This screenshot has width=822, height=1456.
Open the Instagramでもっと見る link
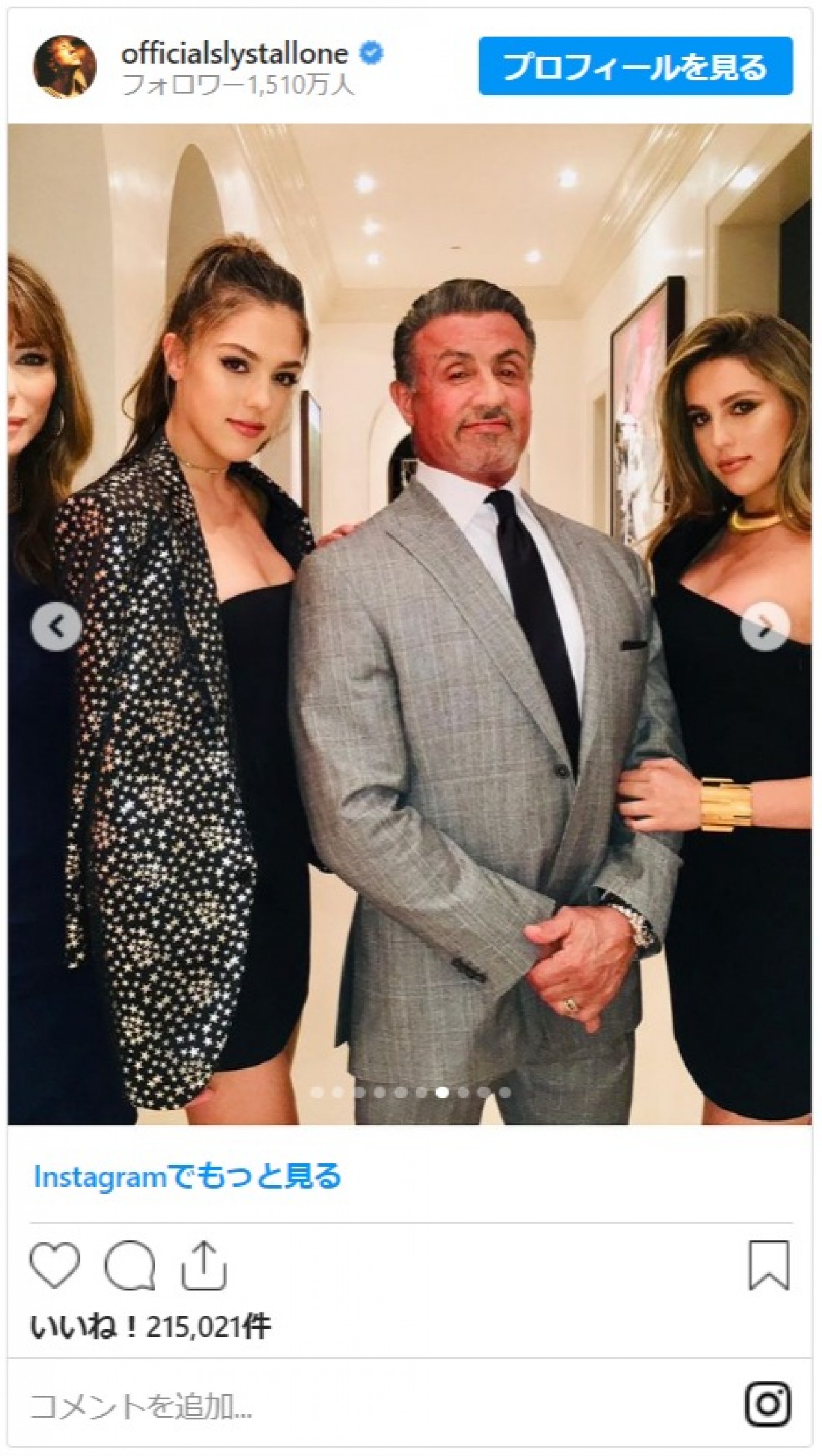187,1177
